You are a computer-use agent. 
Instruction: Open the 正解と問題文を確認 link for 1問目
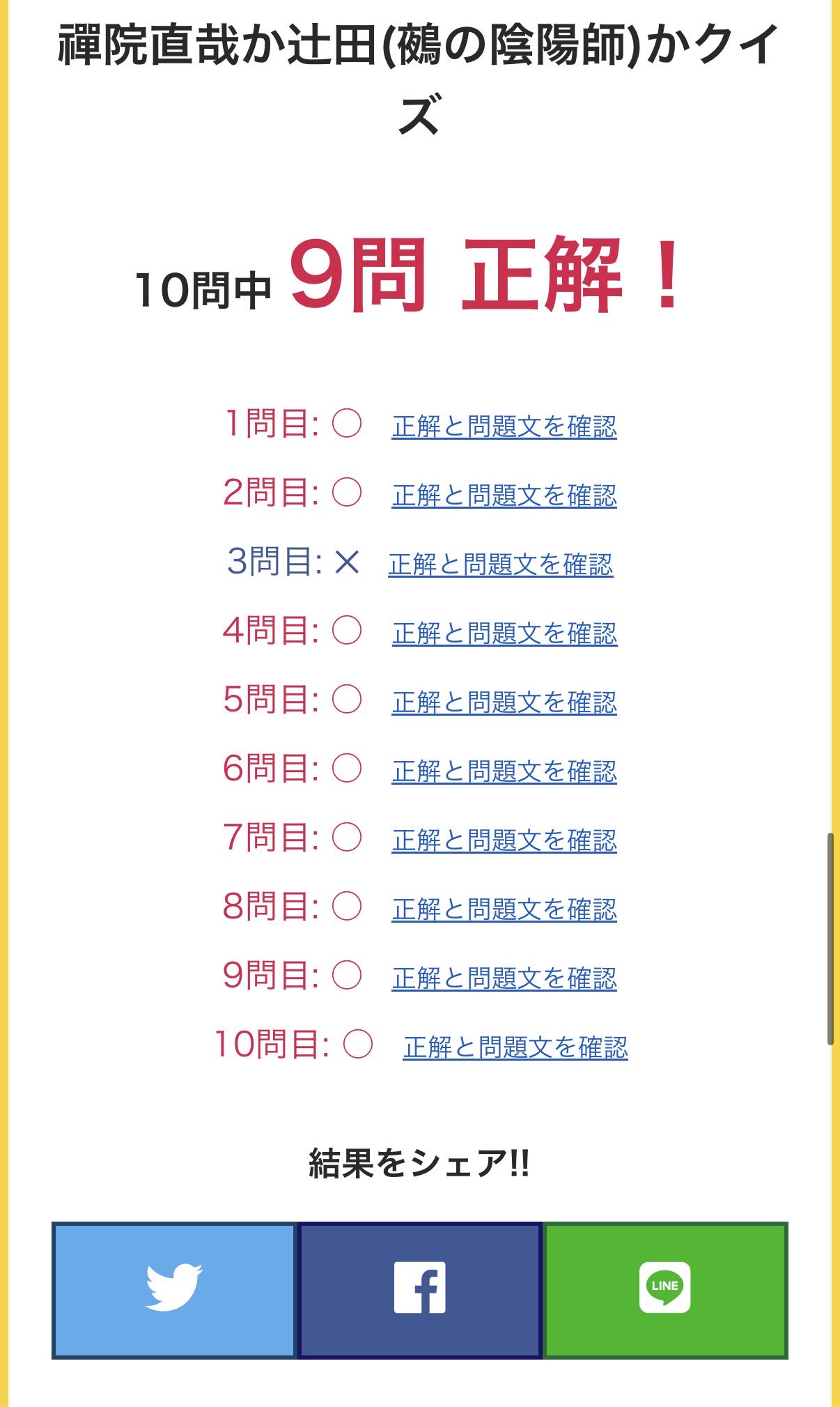click(504, 426)
